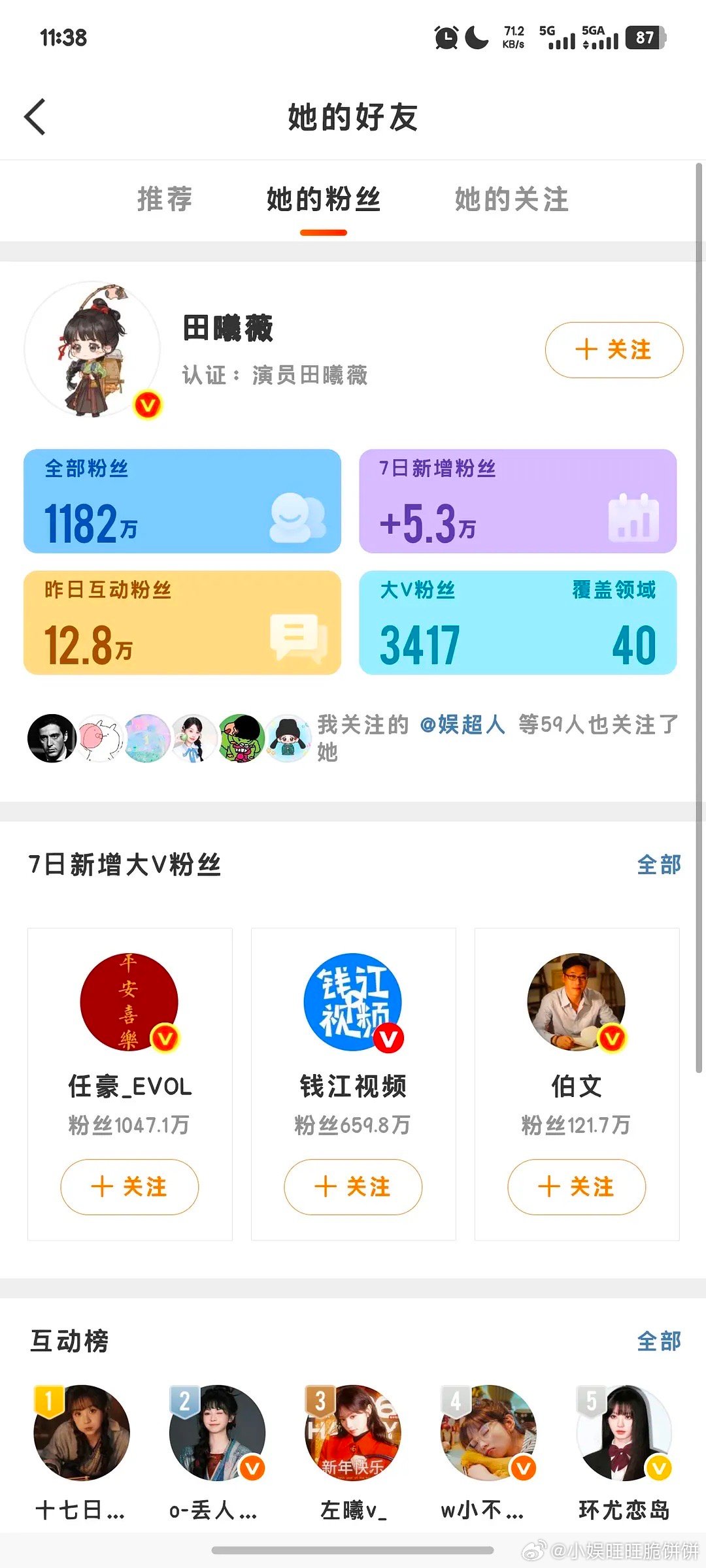706x1568 pixels.
Task: View 全部 of the 互动榜 ranking
Action: (x=658, y=1341)
